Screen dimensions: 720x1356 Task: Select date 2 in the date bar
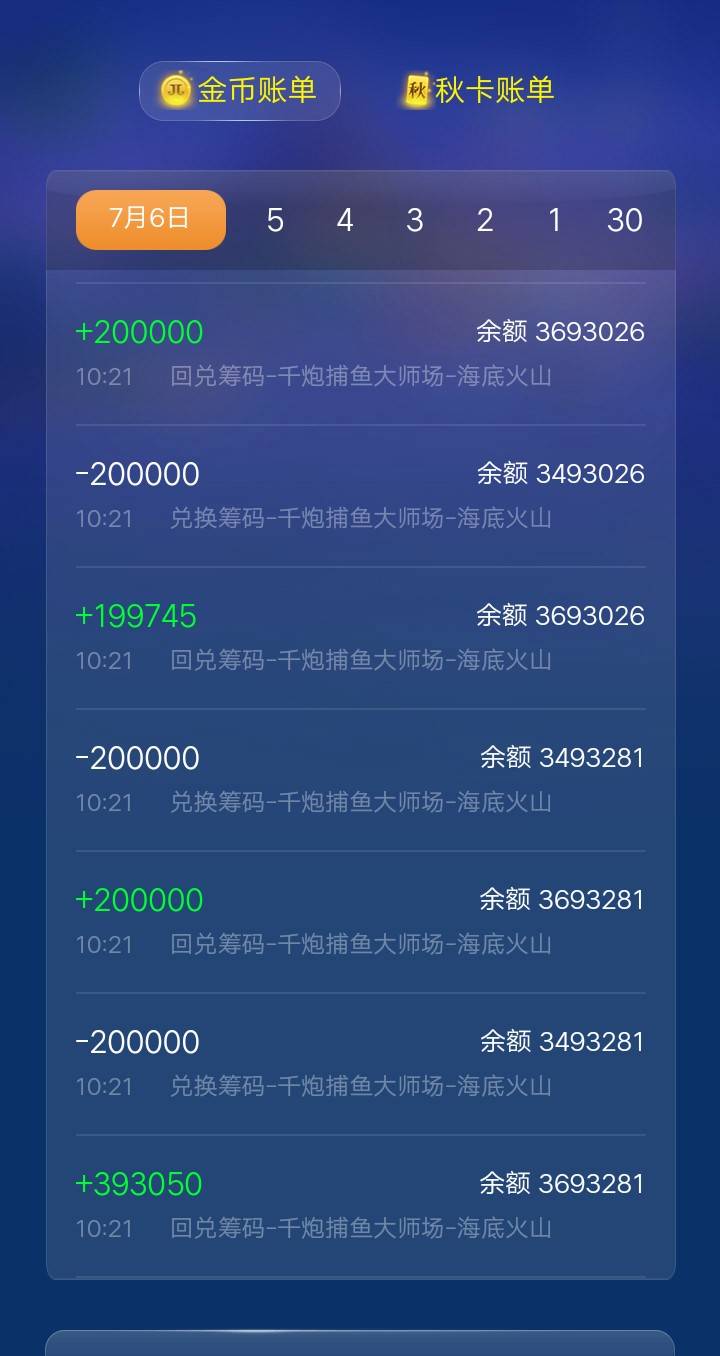(485, 220)
